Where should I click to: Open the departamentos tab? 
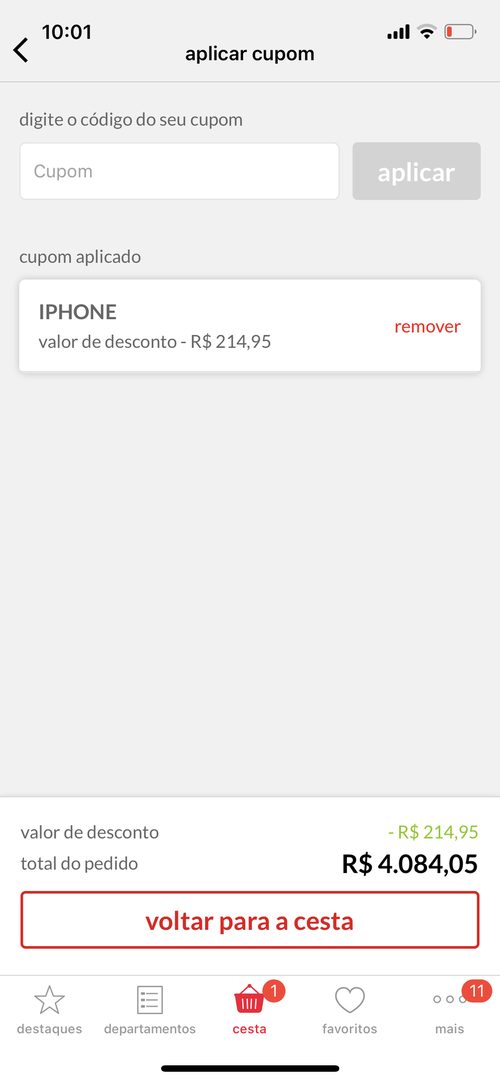coord(150,1011)
